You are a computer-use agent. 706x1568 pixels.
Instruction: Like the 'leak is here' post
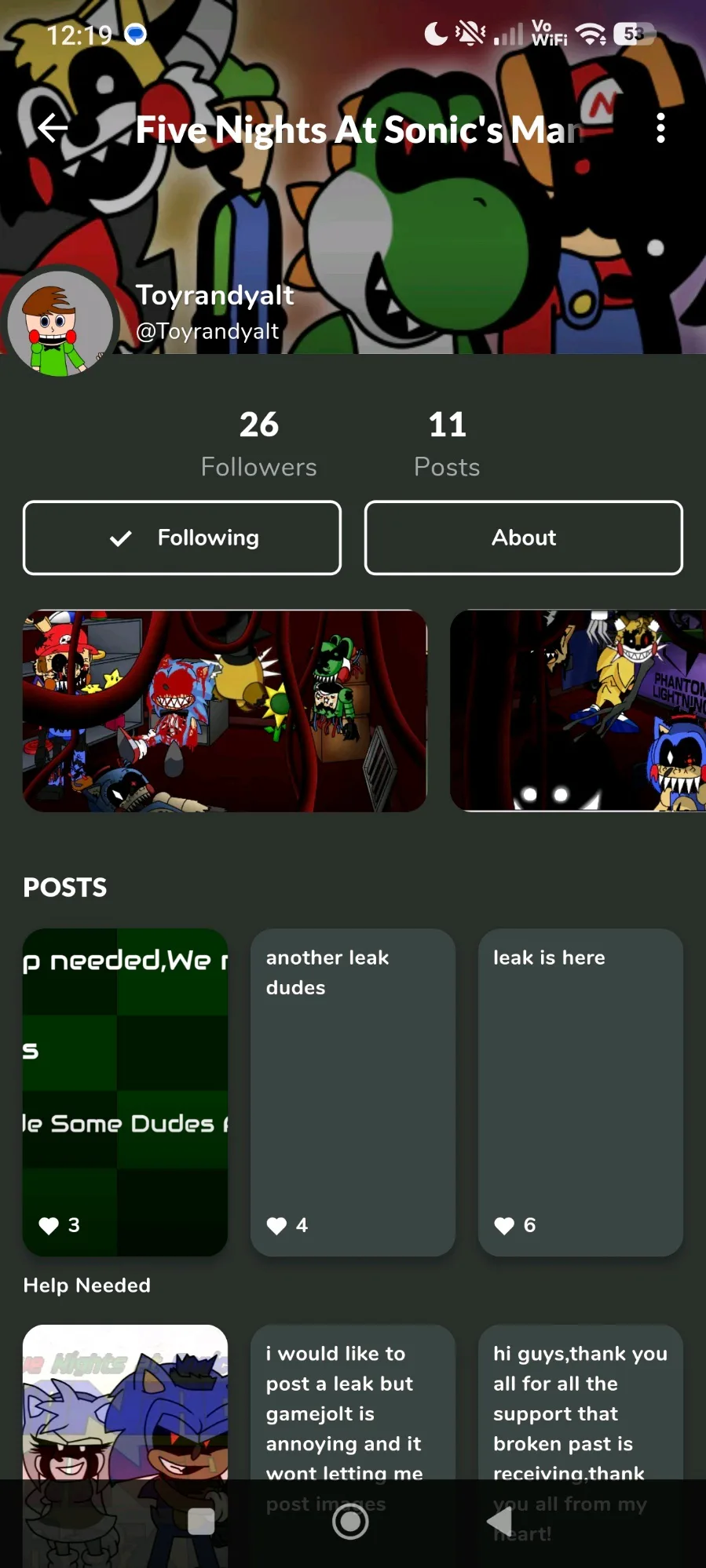pos(504,1226)
